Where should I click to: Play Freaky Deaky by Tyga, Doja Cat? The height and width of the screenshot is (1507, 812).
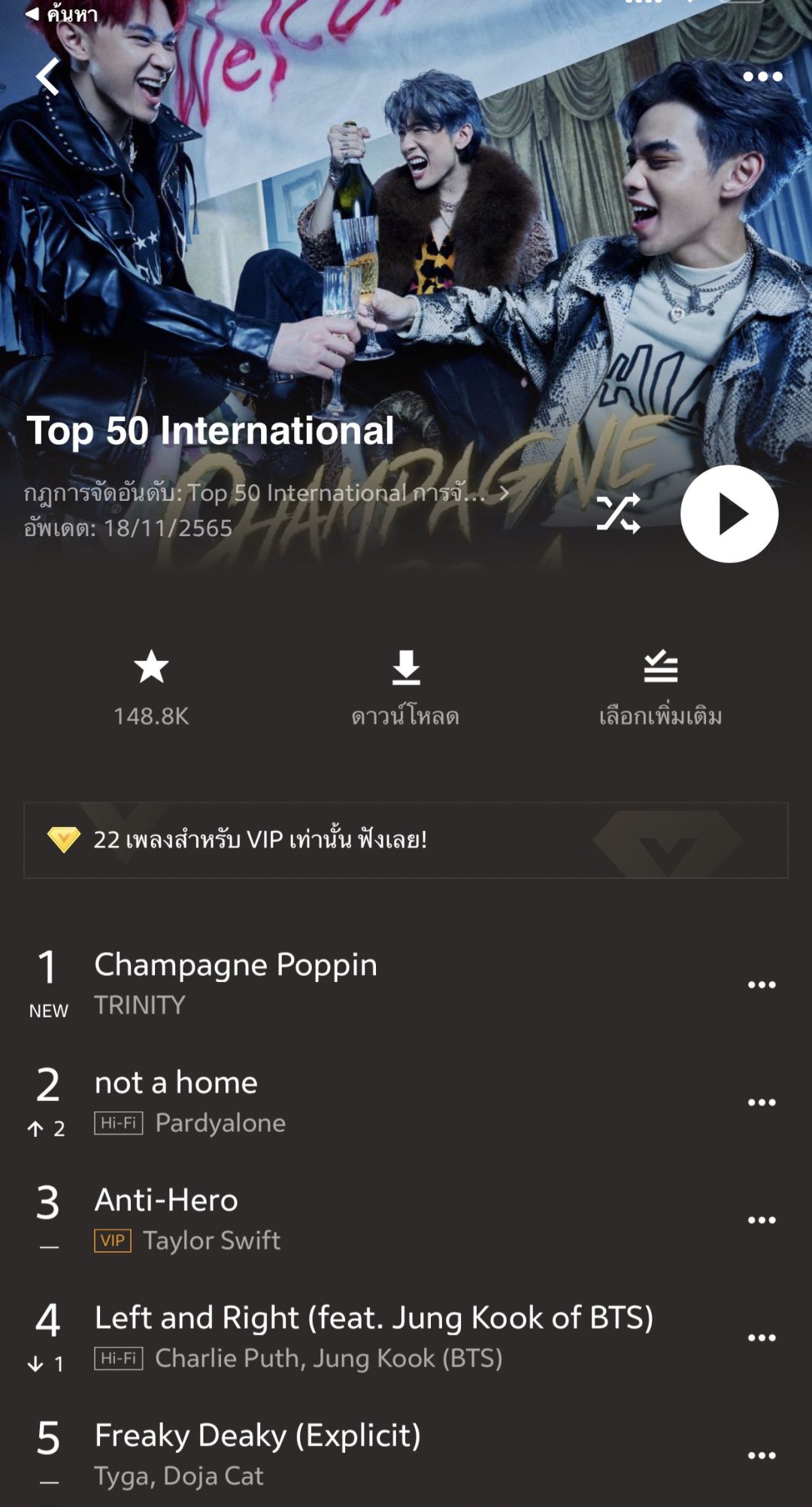[x=301, y=1454]
